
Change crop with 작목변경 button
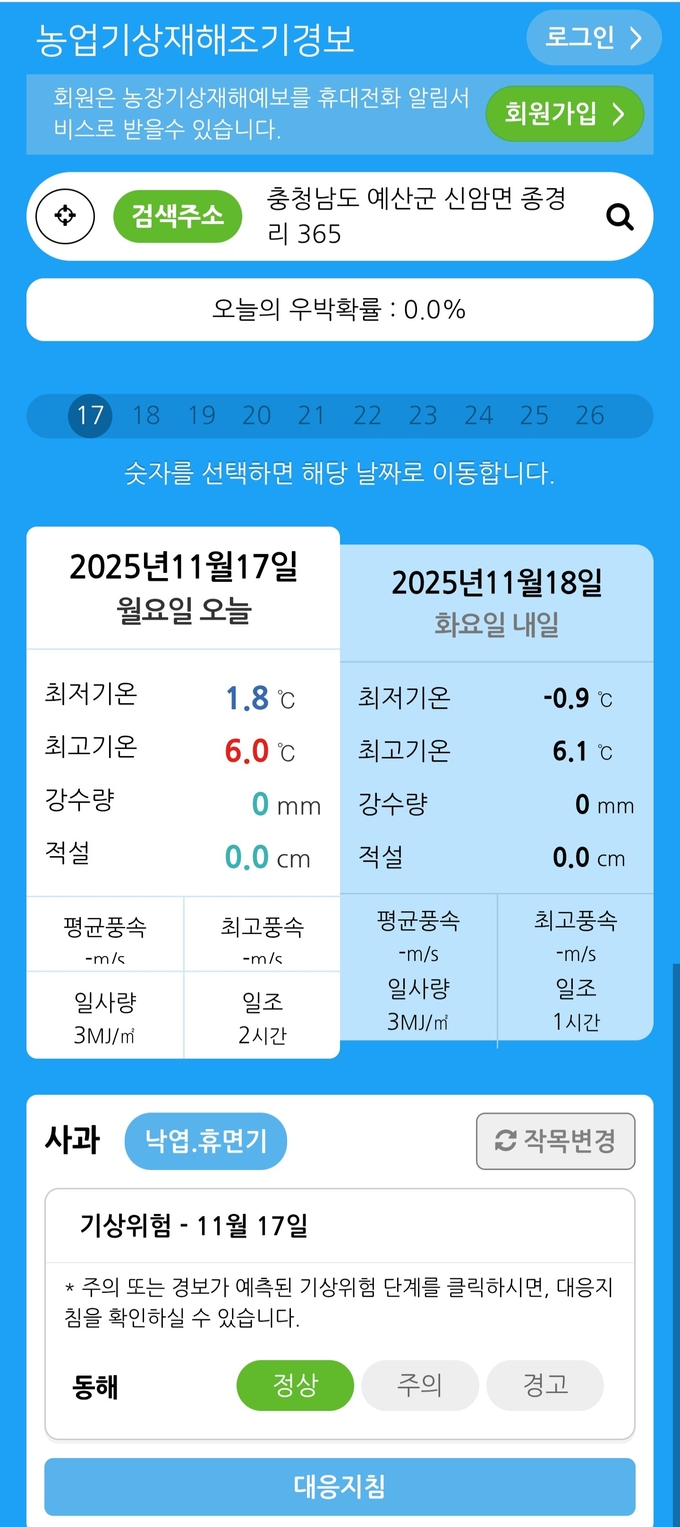point(555,1141)
